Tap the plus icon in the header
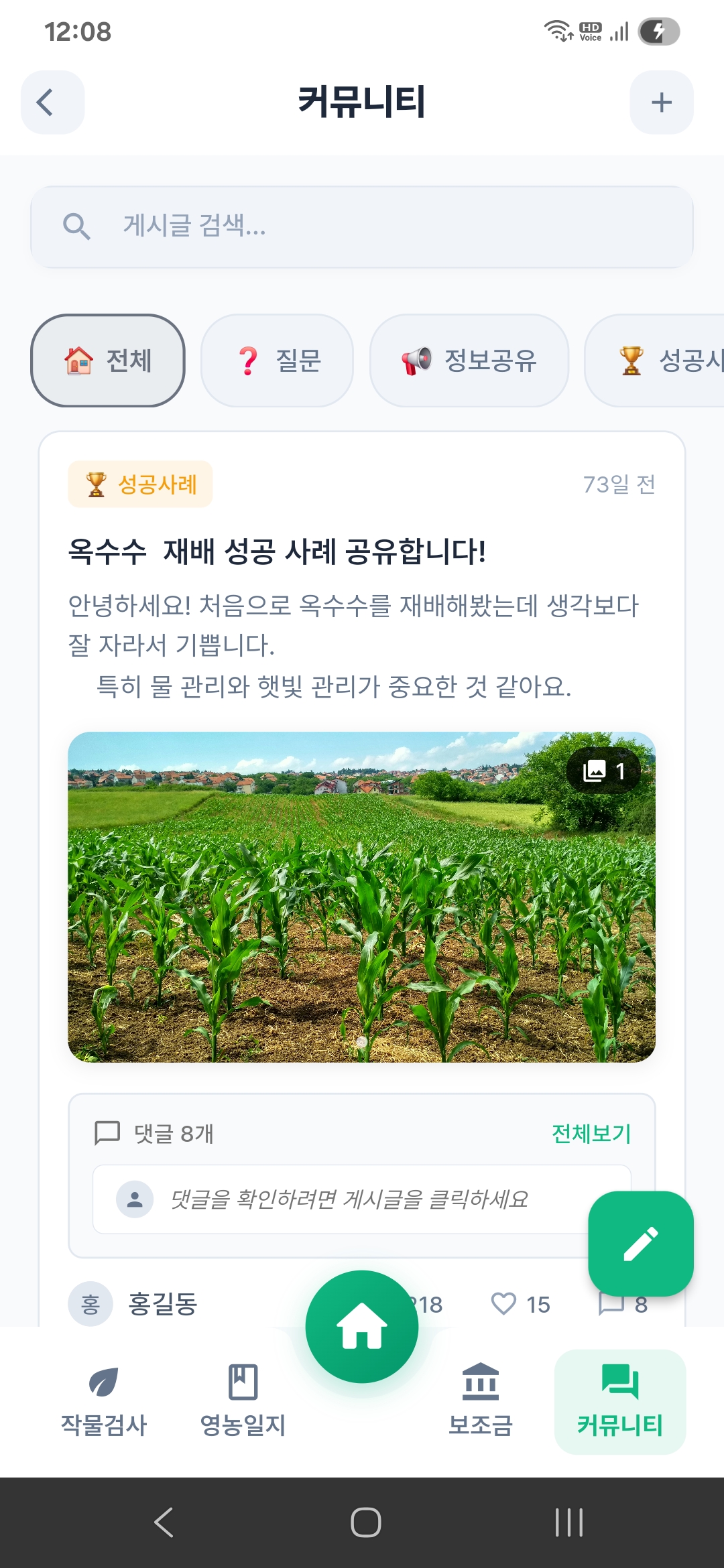 pos(661,103)
